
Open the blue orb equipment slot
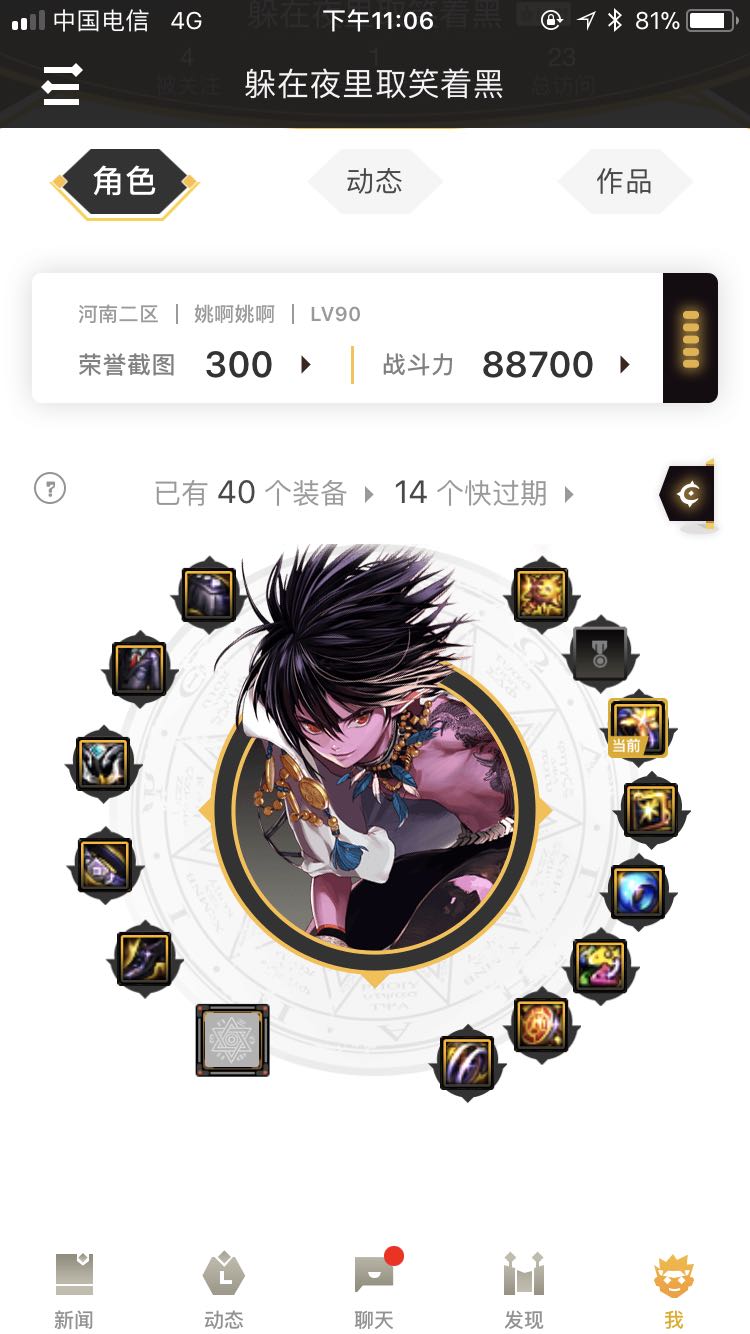point(636,891)
